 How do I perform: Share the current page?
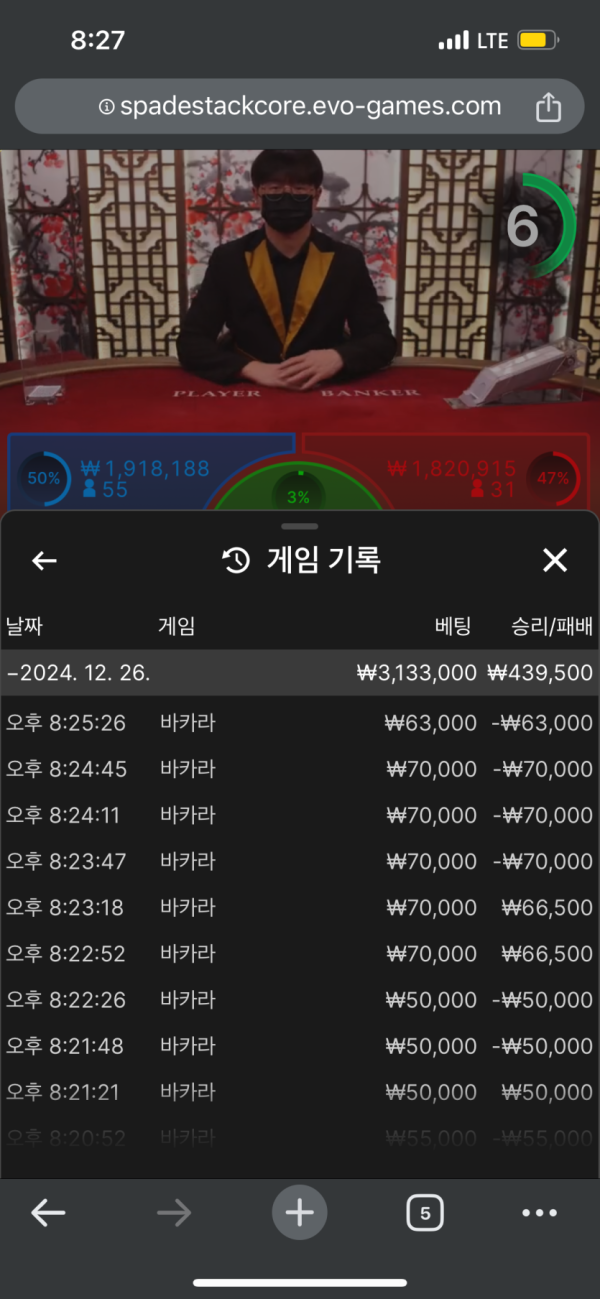click(548, 107)
